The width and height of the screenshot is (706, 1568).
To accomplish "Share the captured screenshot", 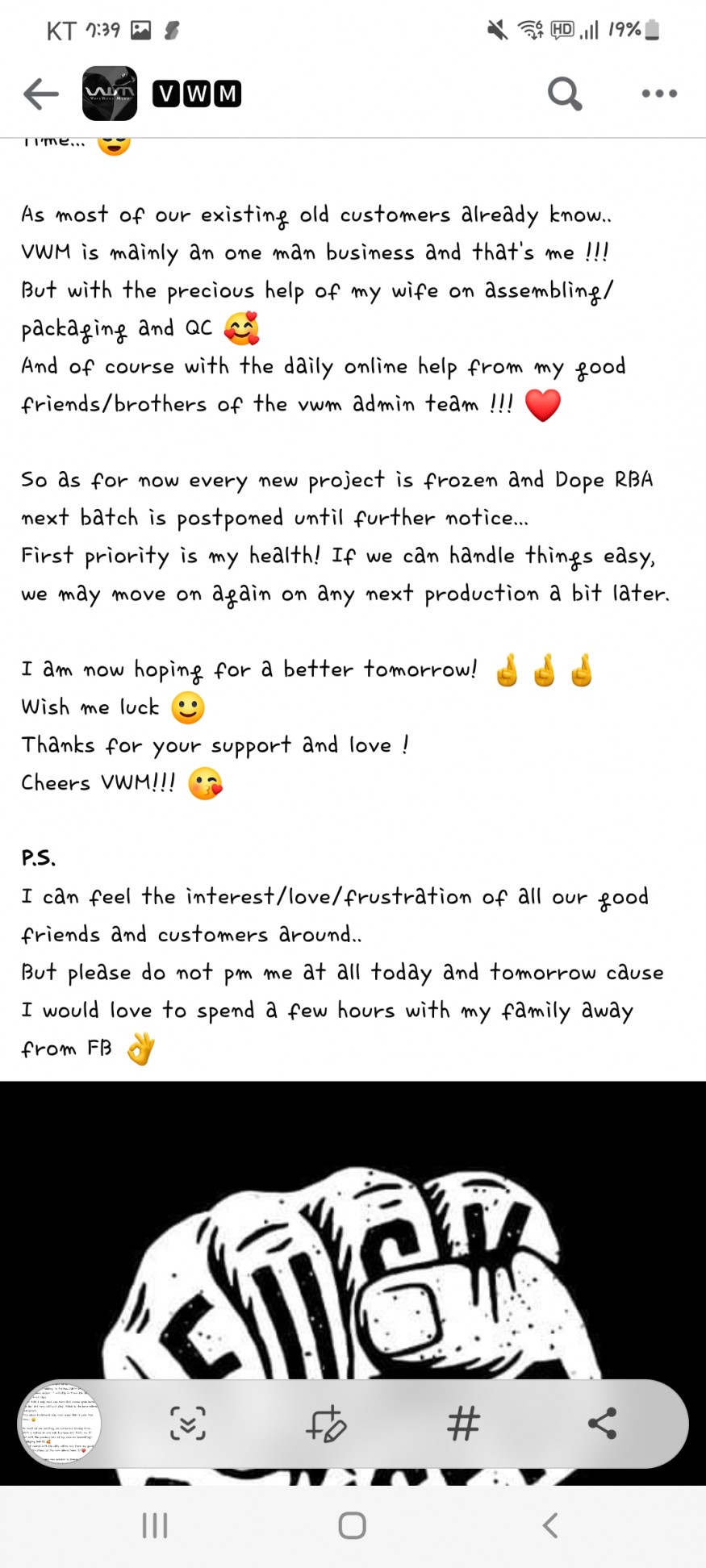I will click(x=602, y=1424).
